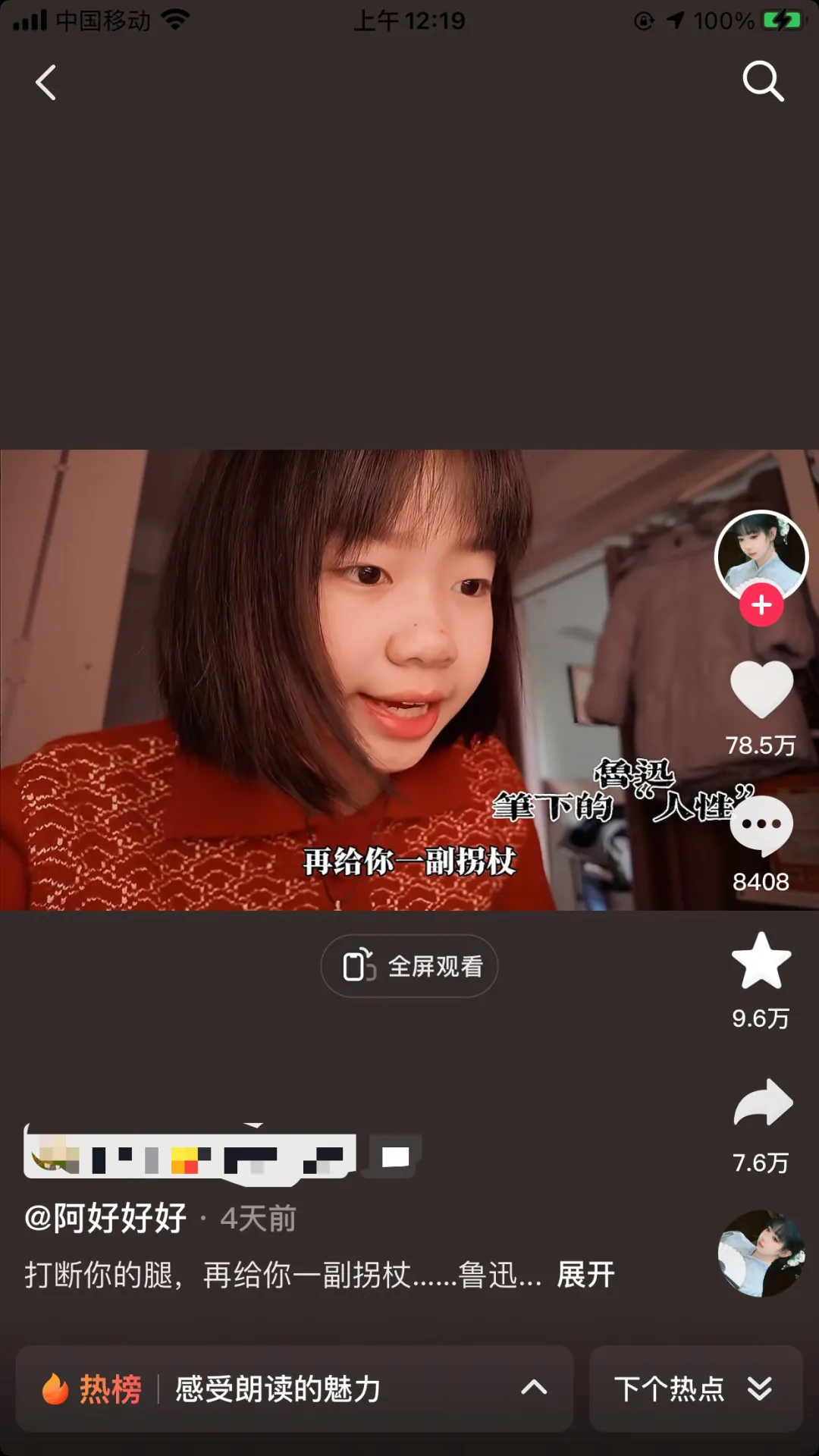
Task: Tap 全屏观看 to watch in fullscreen
Action: tap(409, 966)
